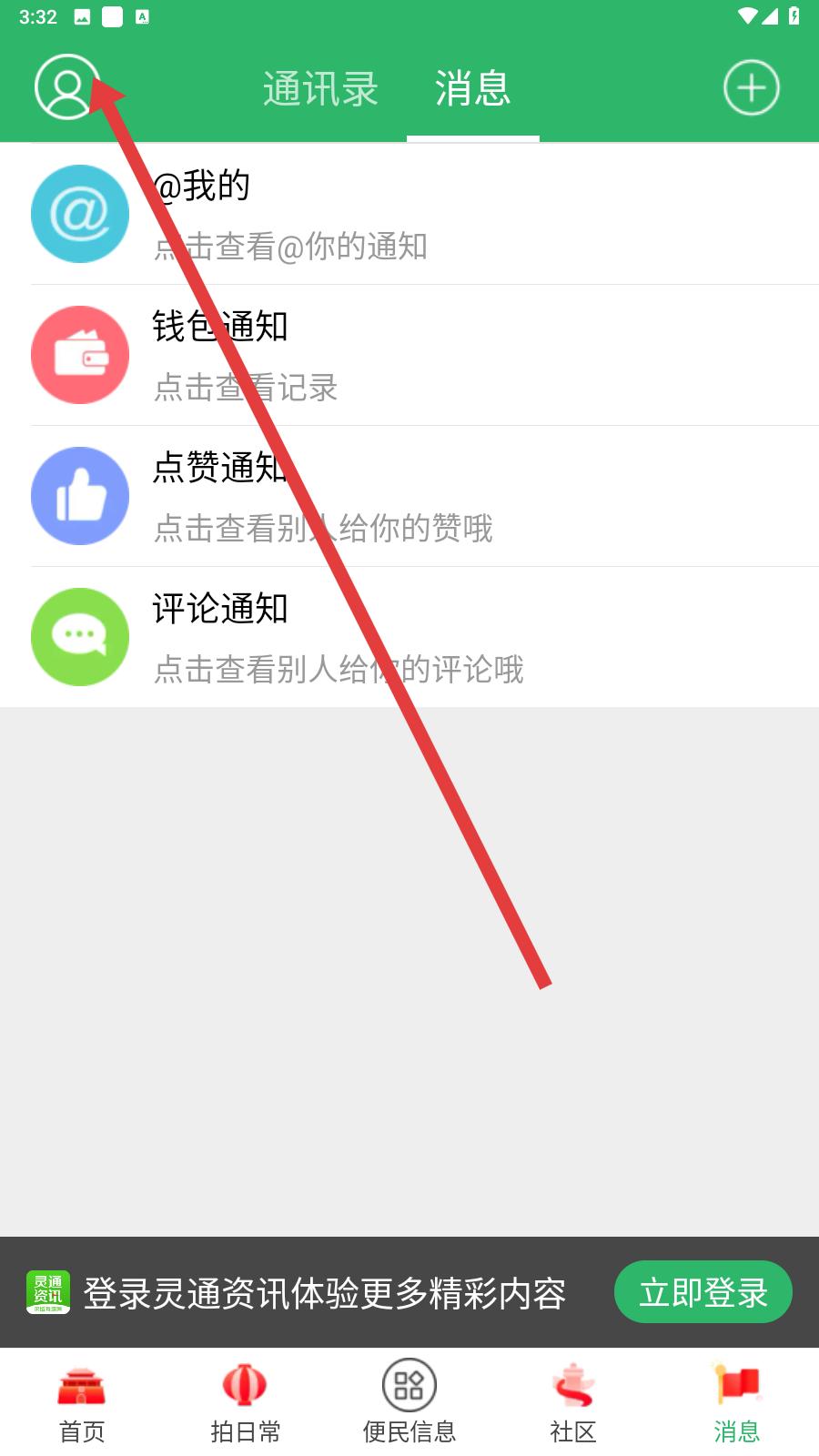Viewport: 819px width, 1456px height.
Task: Tap the plus icon to add
Action: 752,88
